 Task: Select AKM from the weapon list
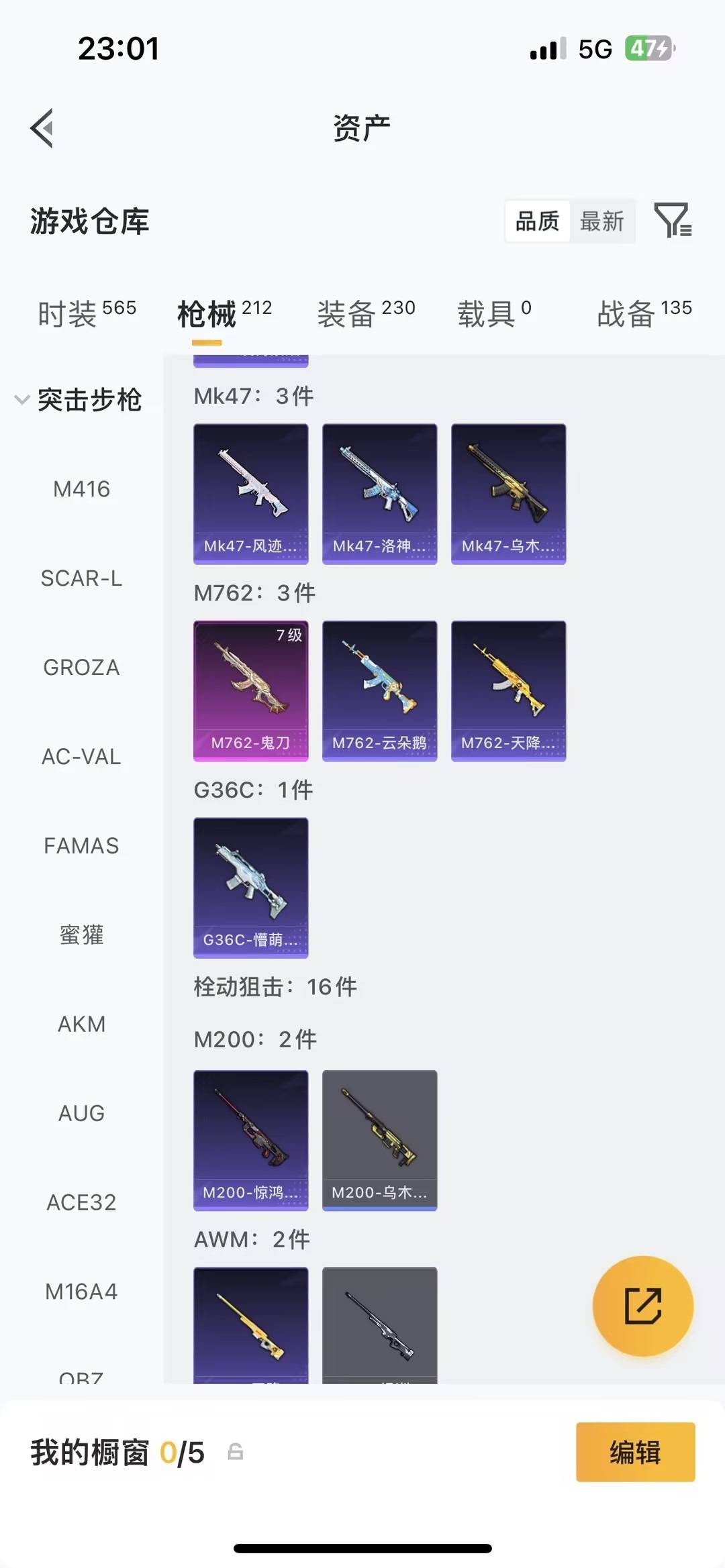coord(82,1025)
